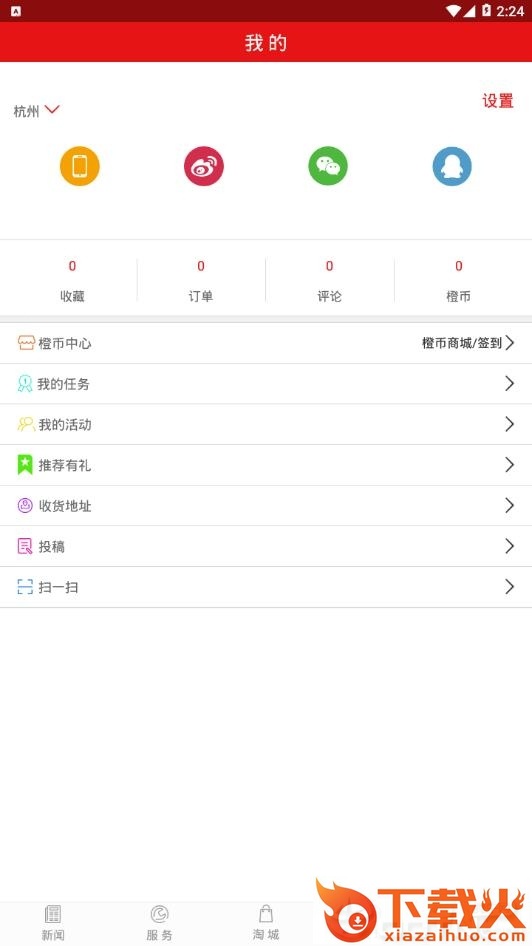The image size is (532, 946).
Task: Log in with WeChat icon
Action: (328, 166)
